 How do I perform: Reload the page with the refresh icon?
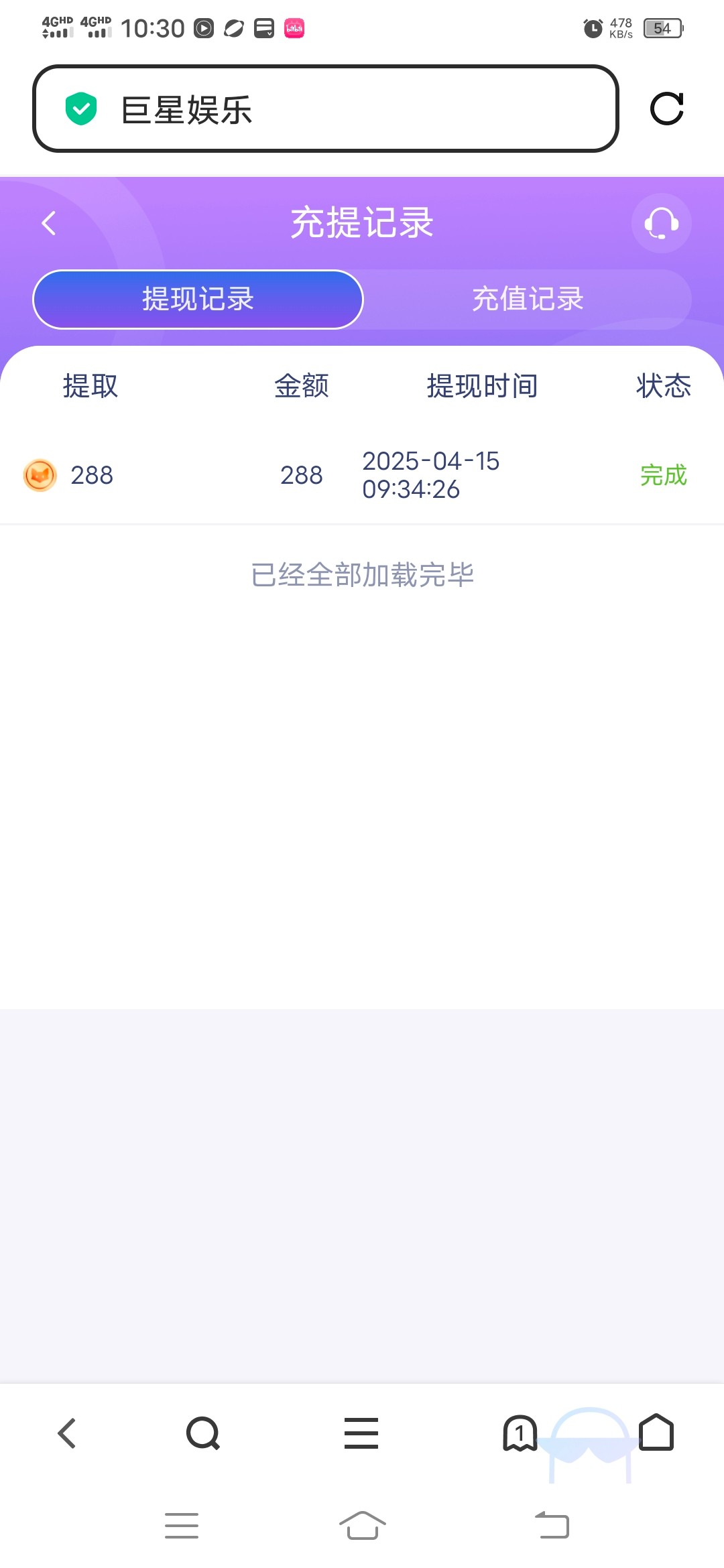pyautogui.click(x=667, y=109)
